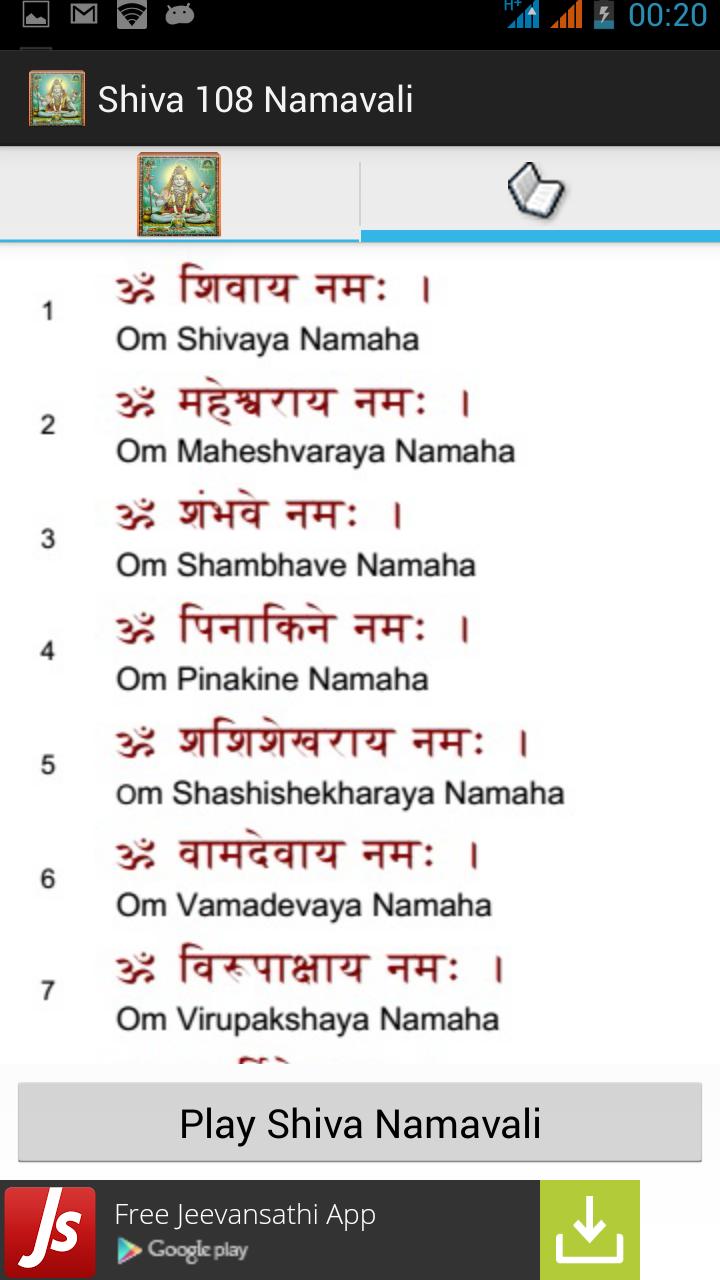The width and height of the screenshot is (720, 1280).
Task: Tap the Wi-Fi hotspot icon in status bar
Action: [x=130, y=14]
